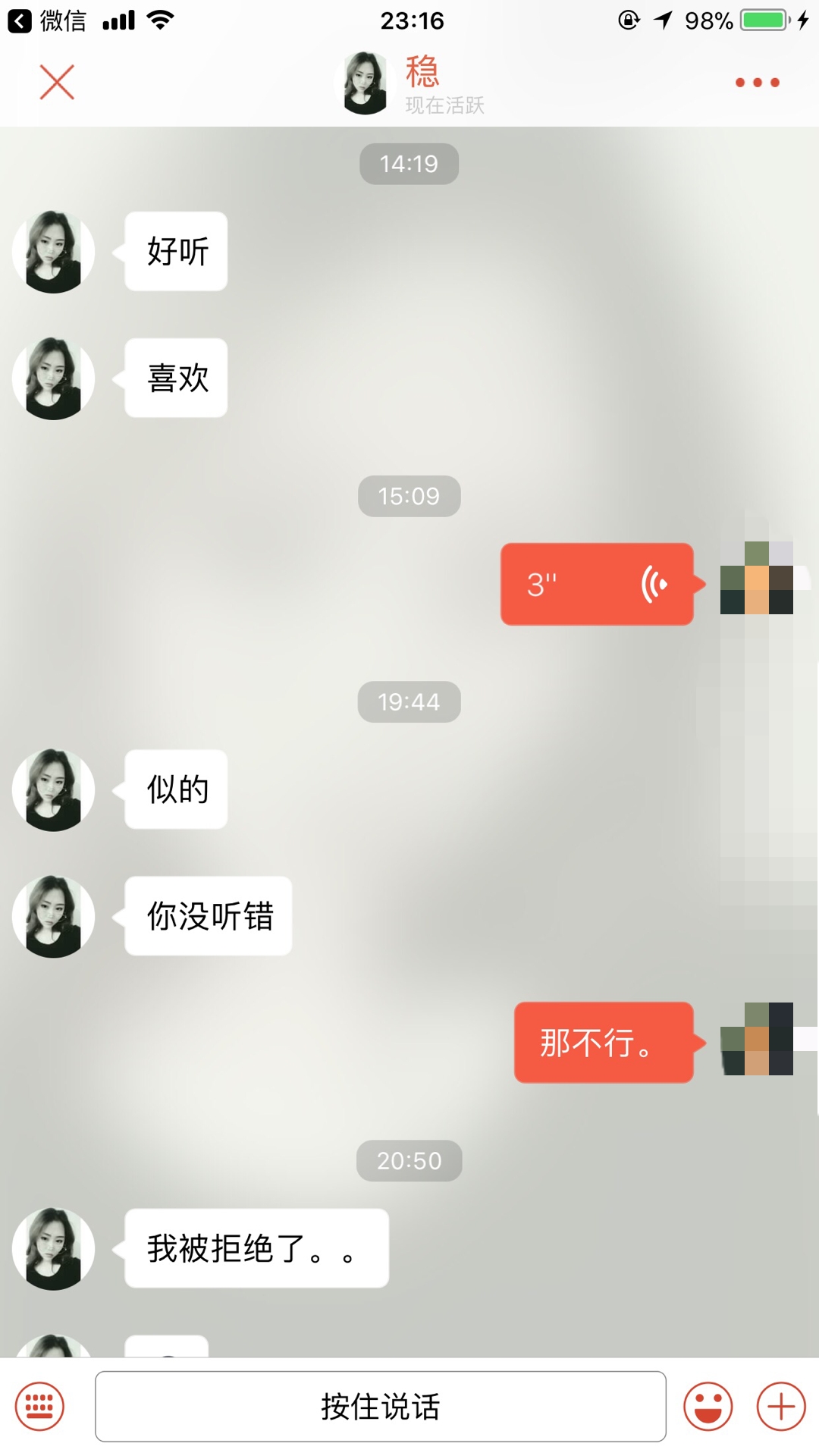Tap the 按住说话 voice button
Screen dimensions: 819x1456
pos(380,1406)
